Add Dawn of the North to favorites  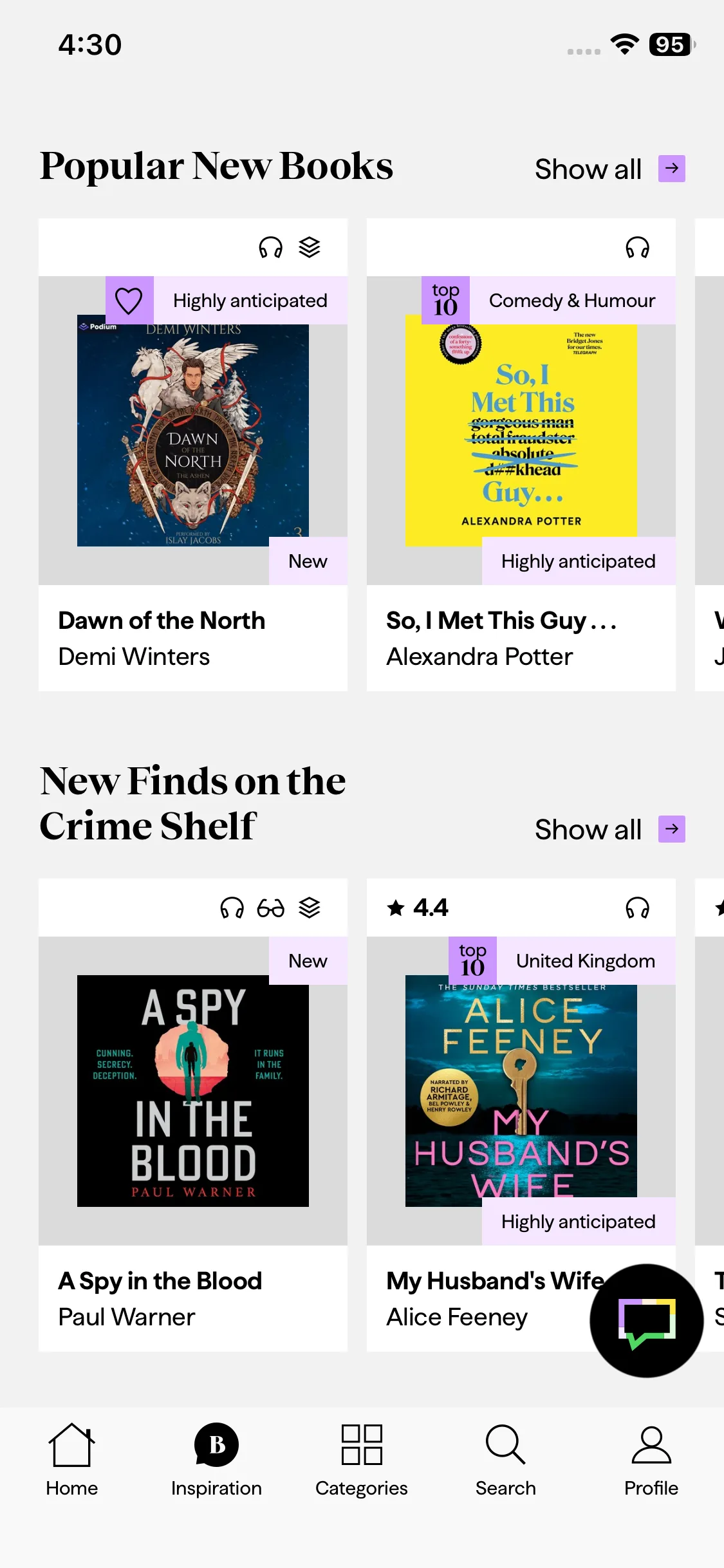pos(129,301)
